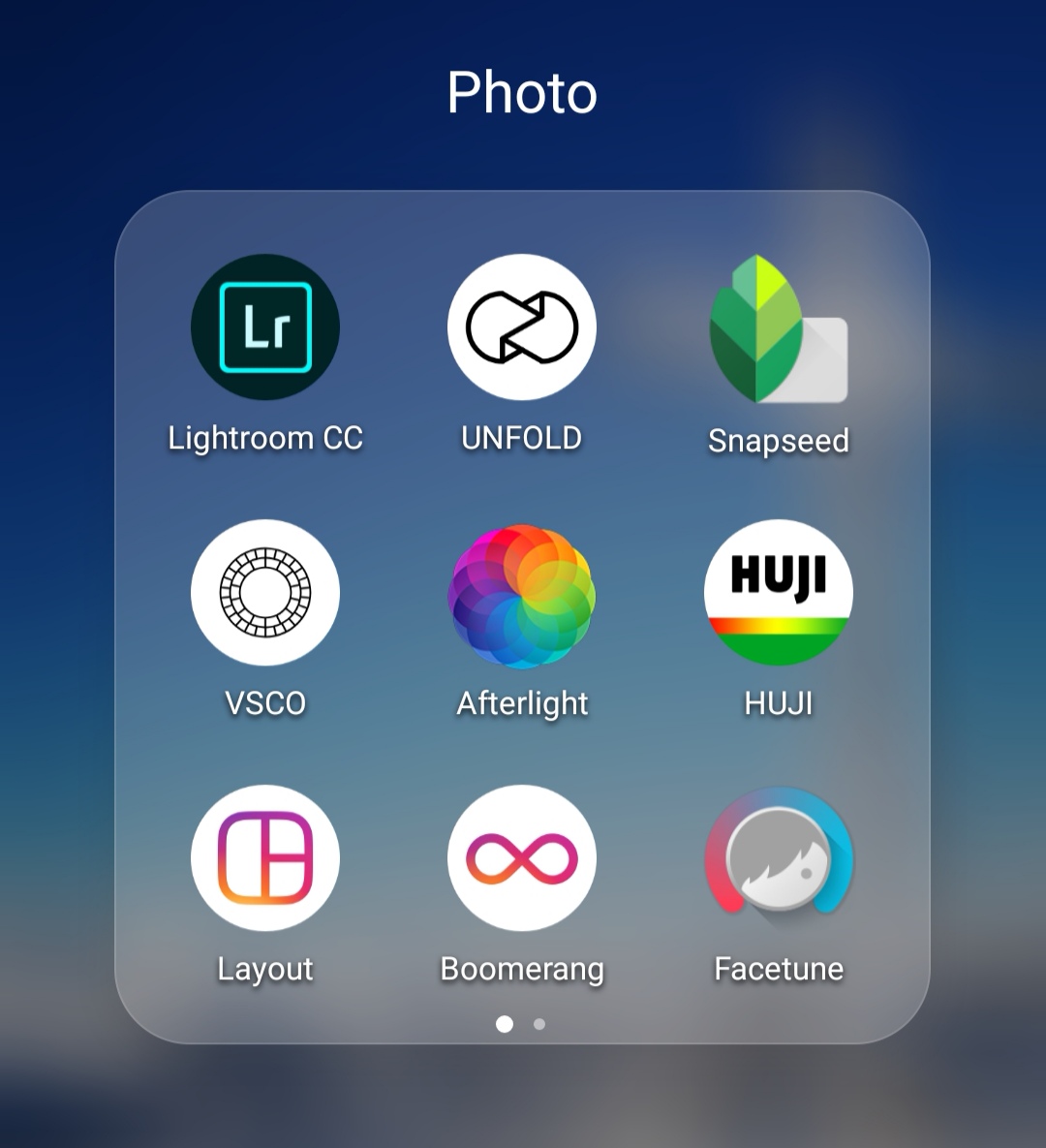
Task: Launch the UNFOLD app
Action: 522,327
